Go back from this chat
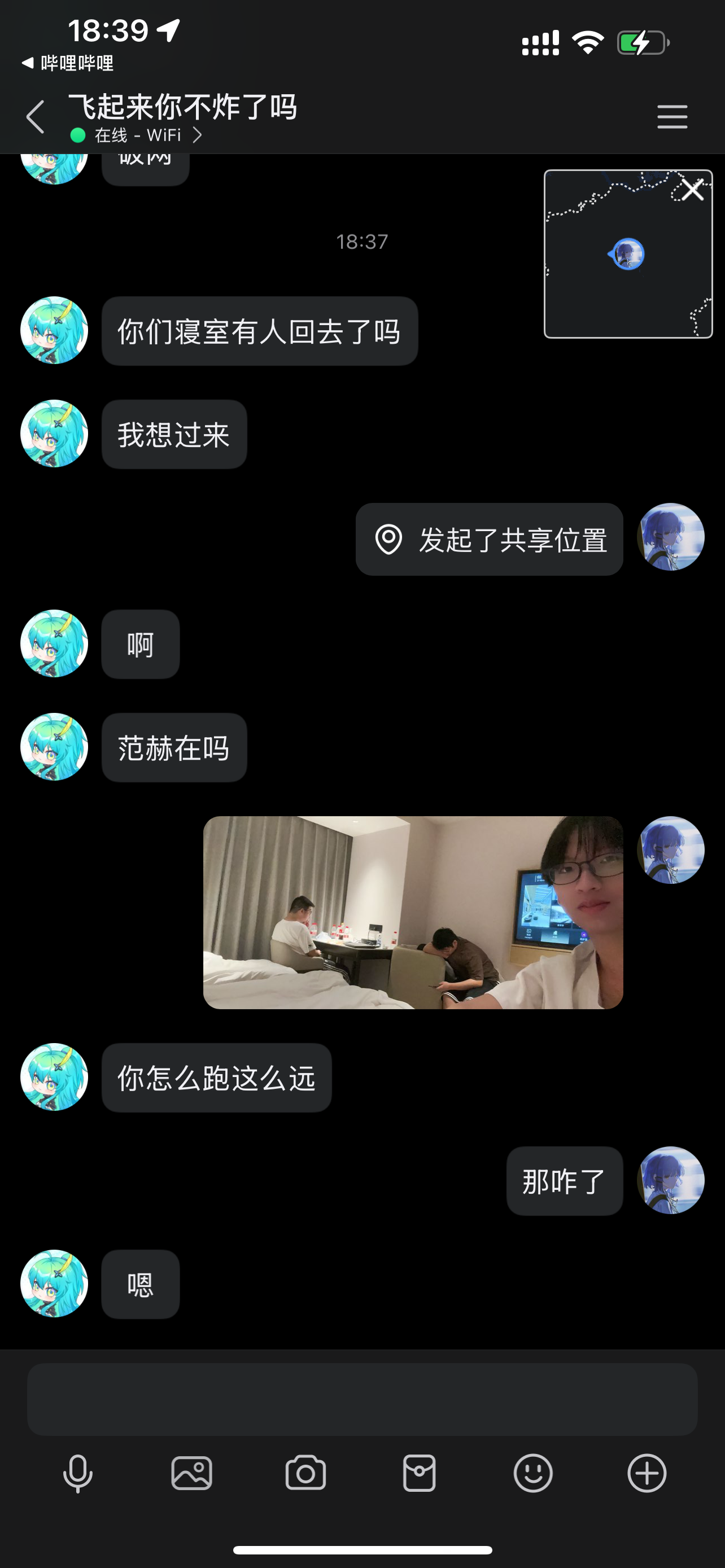The height and width of the screenshot is (1568, 725). point(36,116)
